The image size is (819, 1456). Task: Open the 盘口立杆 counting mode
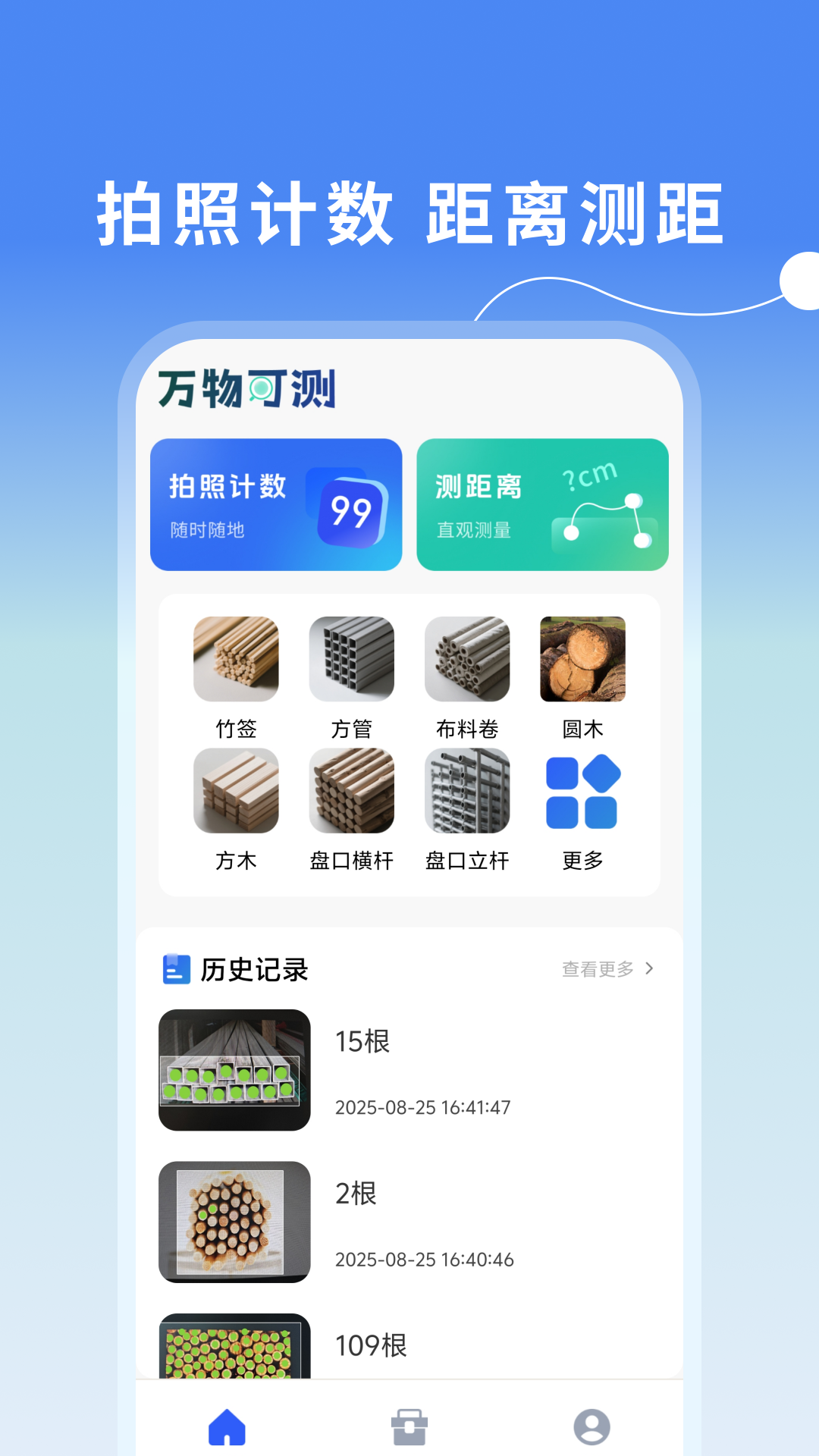tap(468, 790)
